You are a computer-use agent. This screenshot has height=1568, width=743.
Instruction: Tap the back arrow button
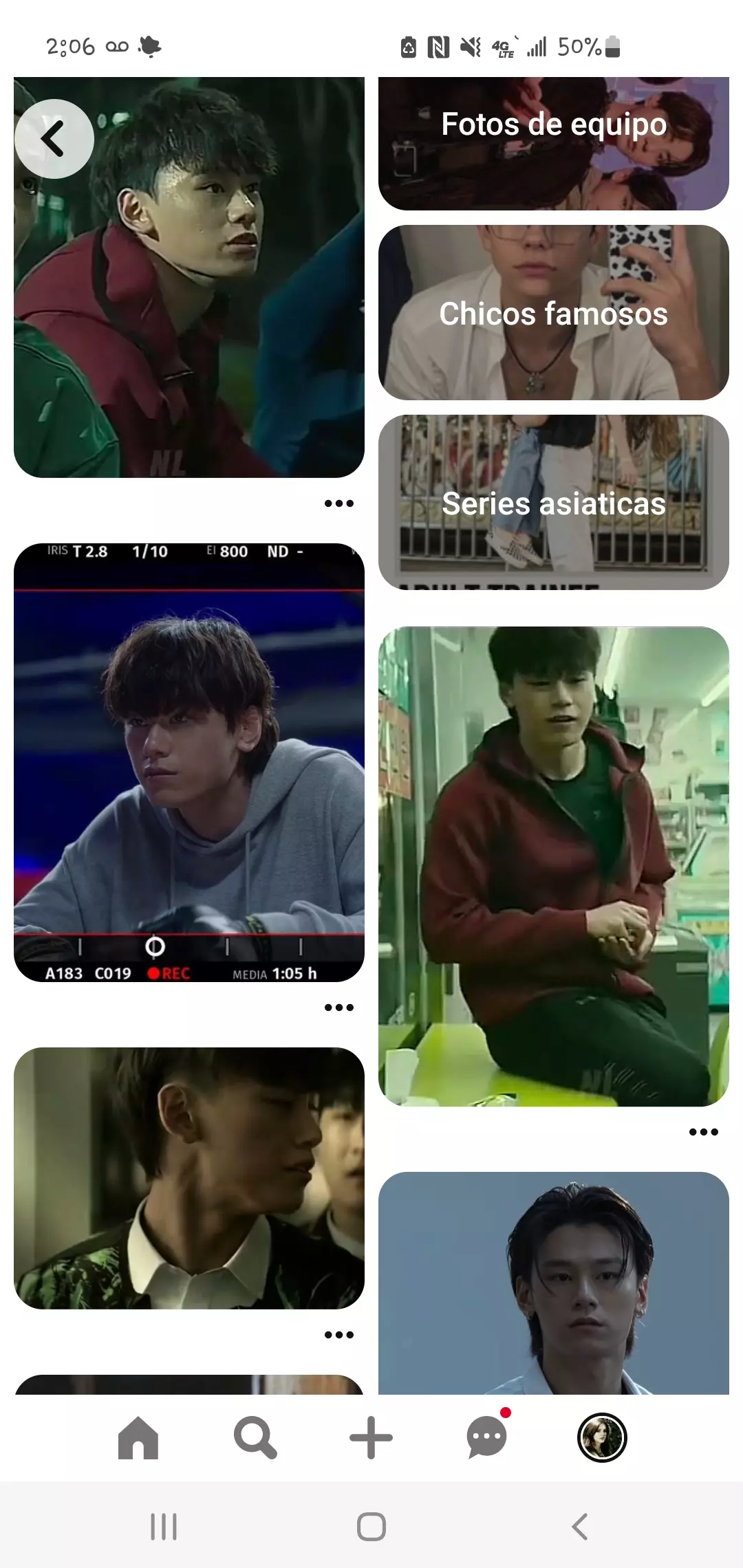pyautogui.click(x=54, y=139)
